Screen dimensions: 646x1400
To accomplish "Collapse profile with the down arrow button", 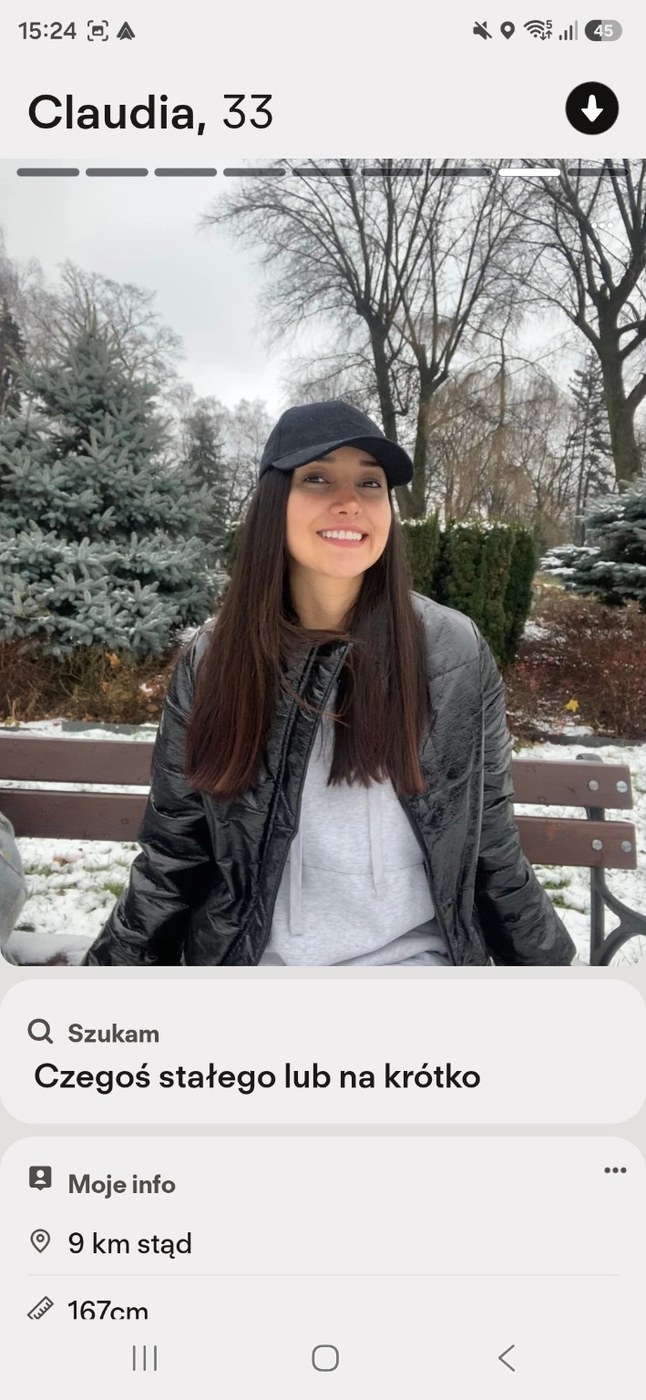I will pyautogui.click(x=592, y=109).
